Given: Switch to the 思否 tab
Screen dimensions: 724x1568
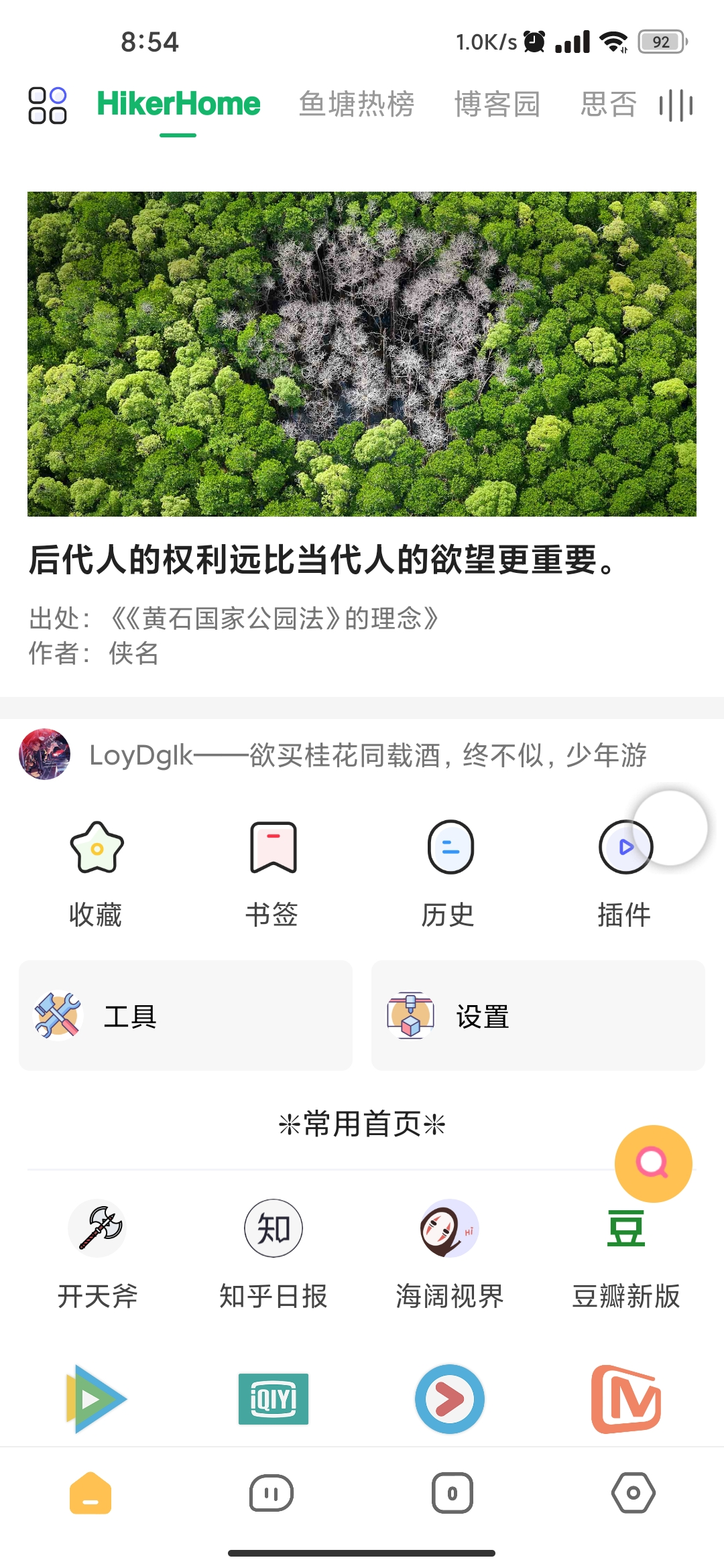Looking at the screenshot, I should (607, 105).
